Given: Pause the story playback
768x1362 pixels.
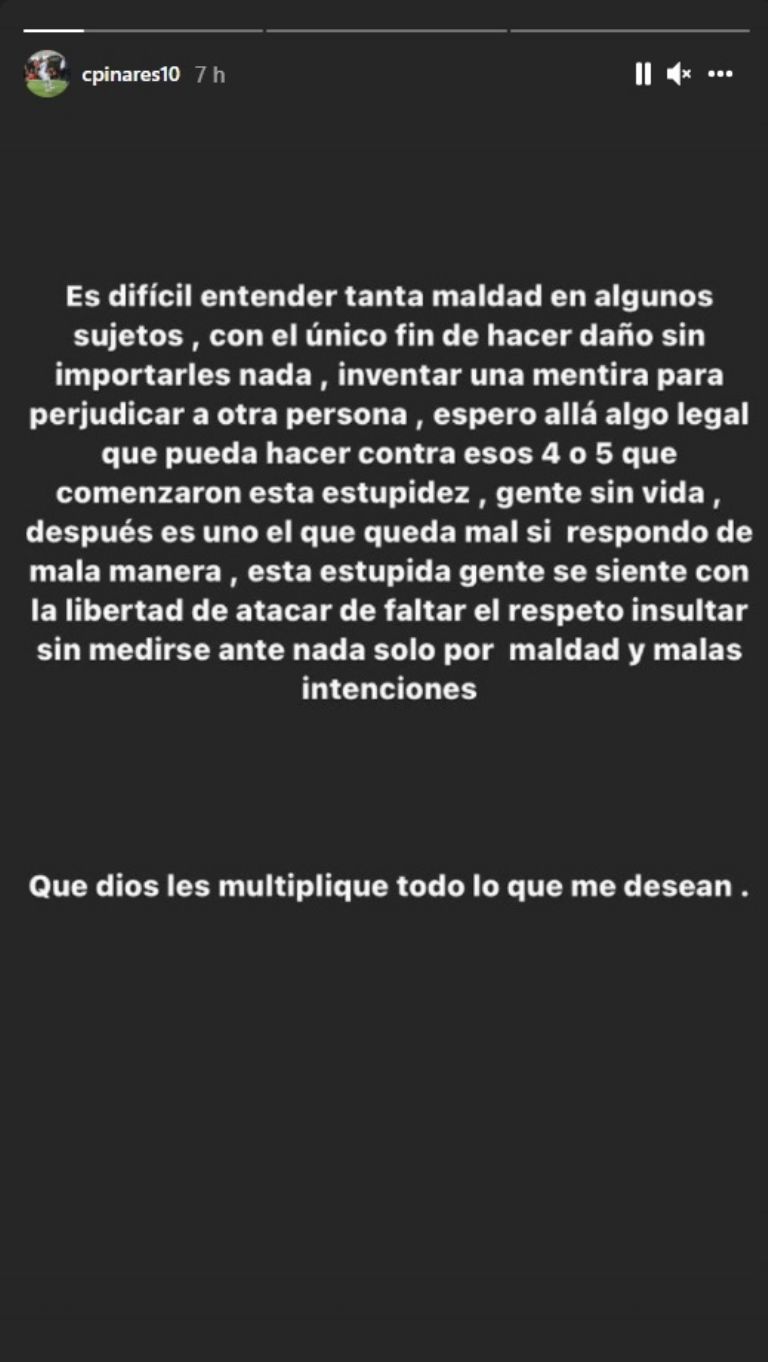Looking at the screenshot, I should (x=642, y=74).
